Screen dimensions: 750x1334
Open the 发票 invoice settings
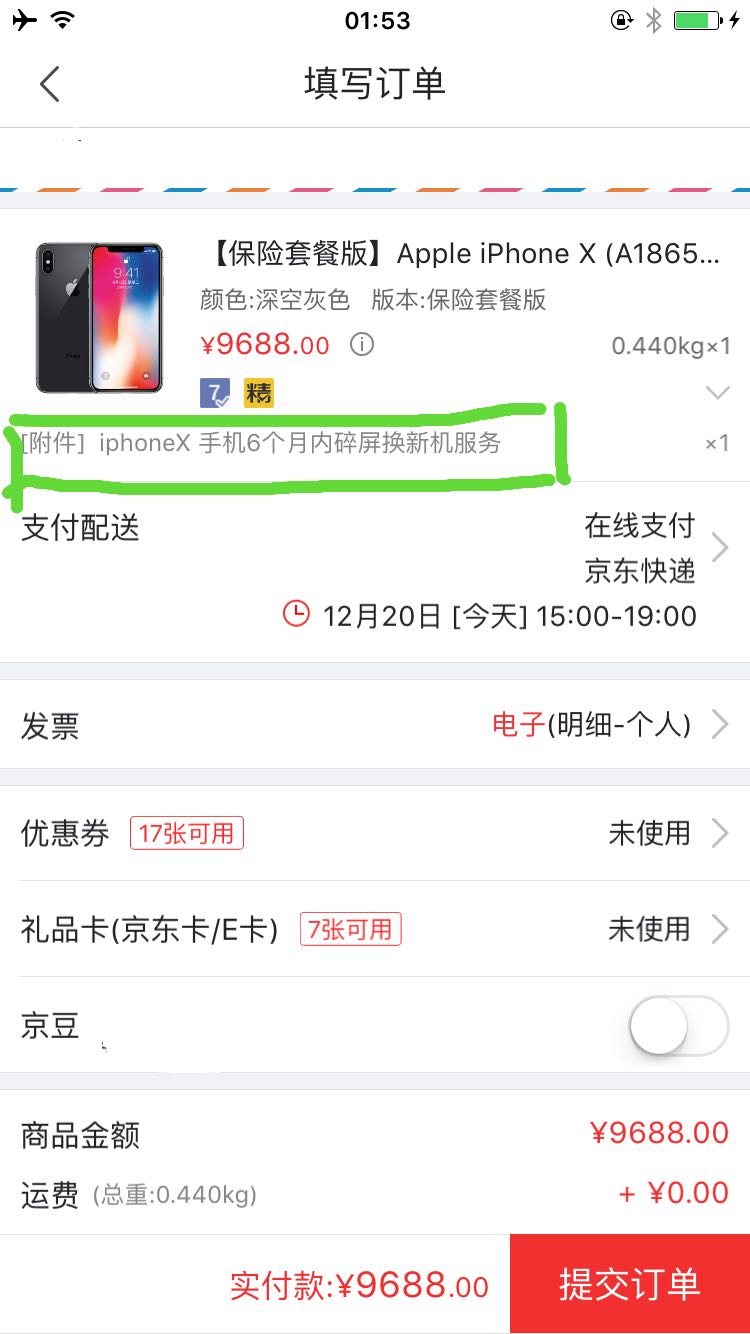[x=375, y=725]
